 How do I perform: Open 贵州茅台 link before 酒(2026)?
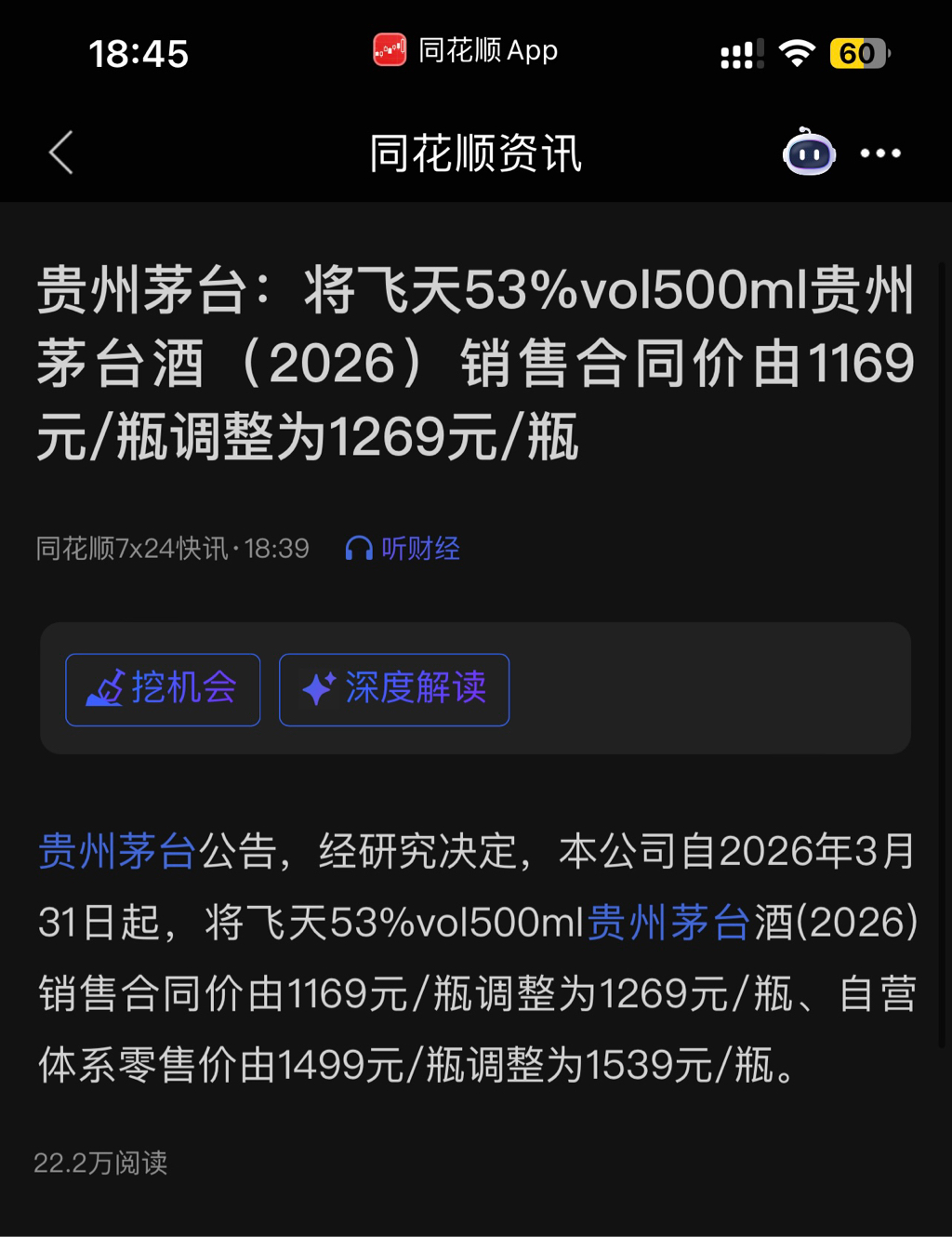[x=668, y=923]
